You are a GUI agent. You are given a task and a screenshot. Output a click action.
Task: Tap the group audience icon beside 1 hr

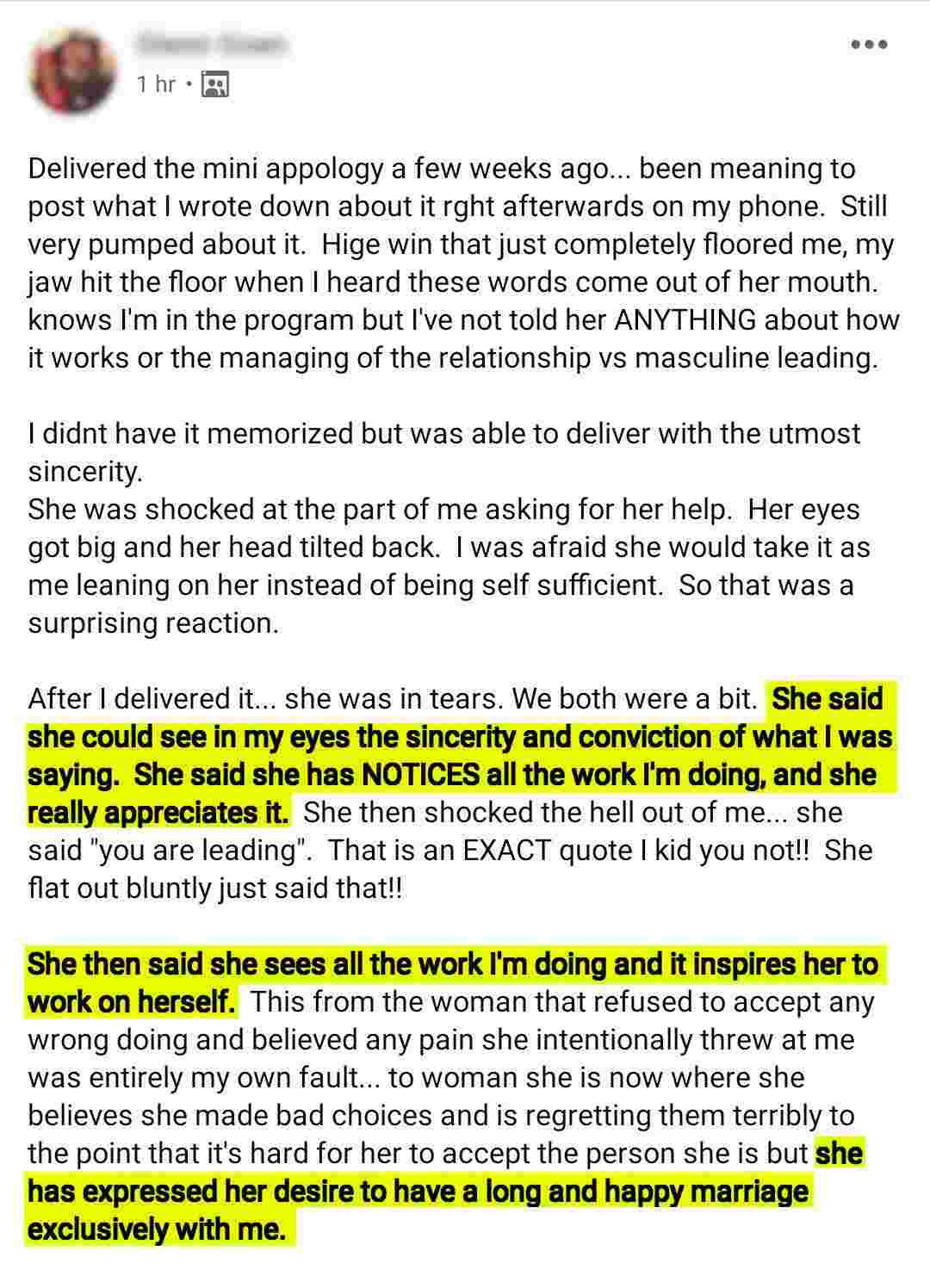[x=214, y=84]
